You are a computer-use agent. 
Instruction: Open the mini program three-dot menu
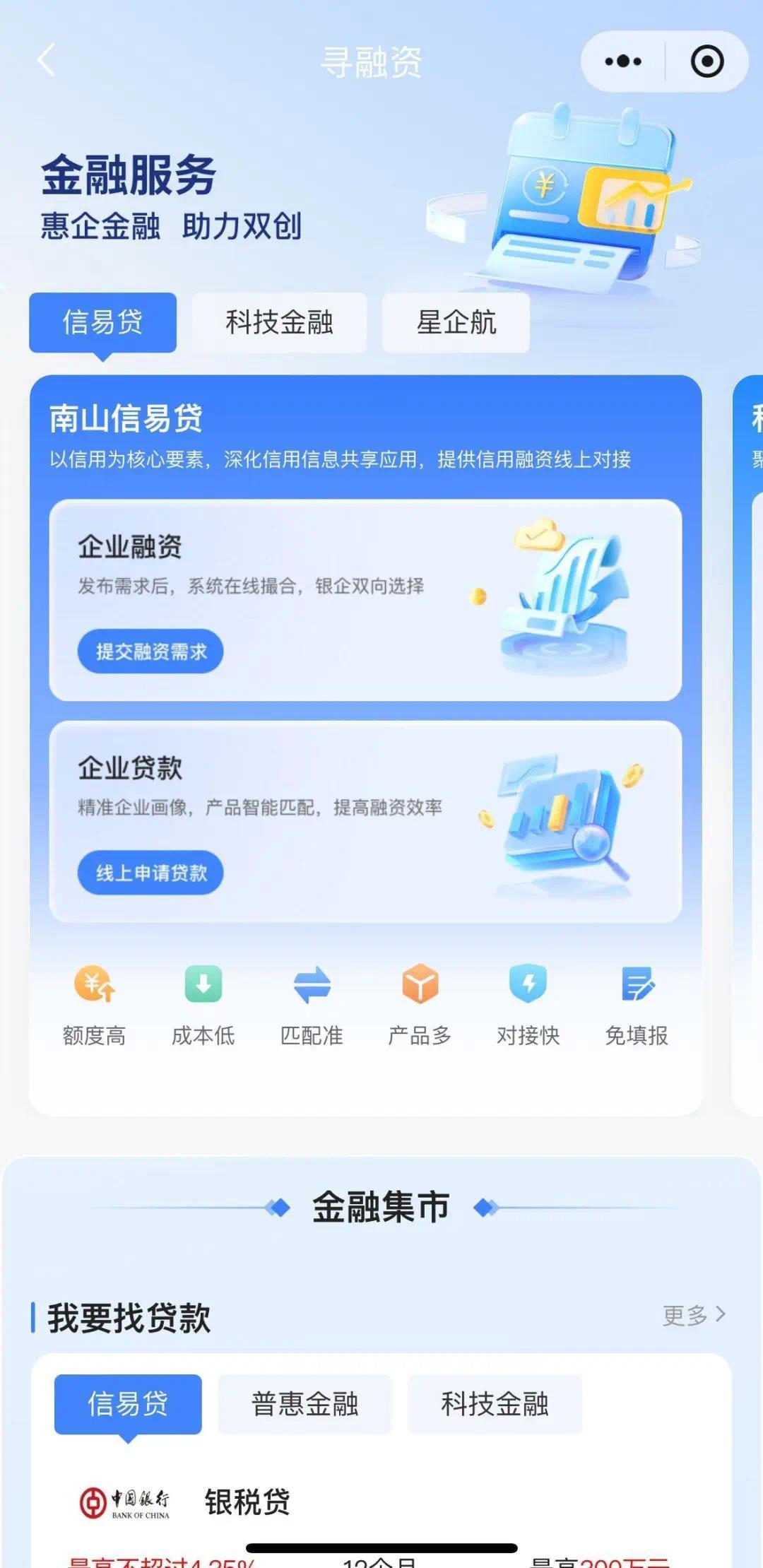coord(623,61)
